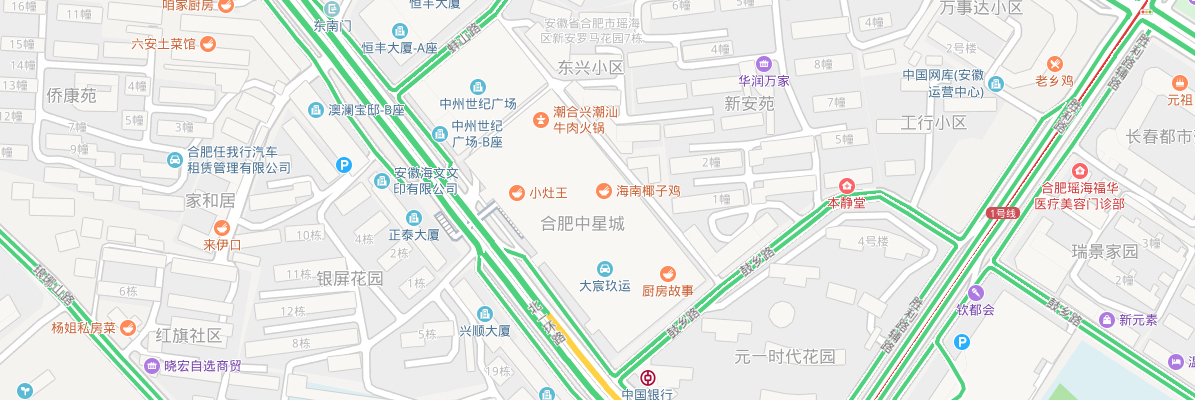The image size is (1195, 400).
Task: Select the 中州世纪广场 building marker
Action: click(478, 87)
